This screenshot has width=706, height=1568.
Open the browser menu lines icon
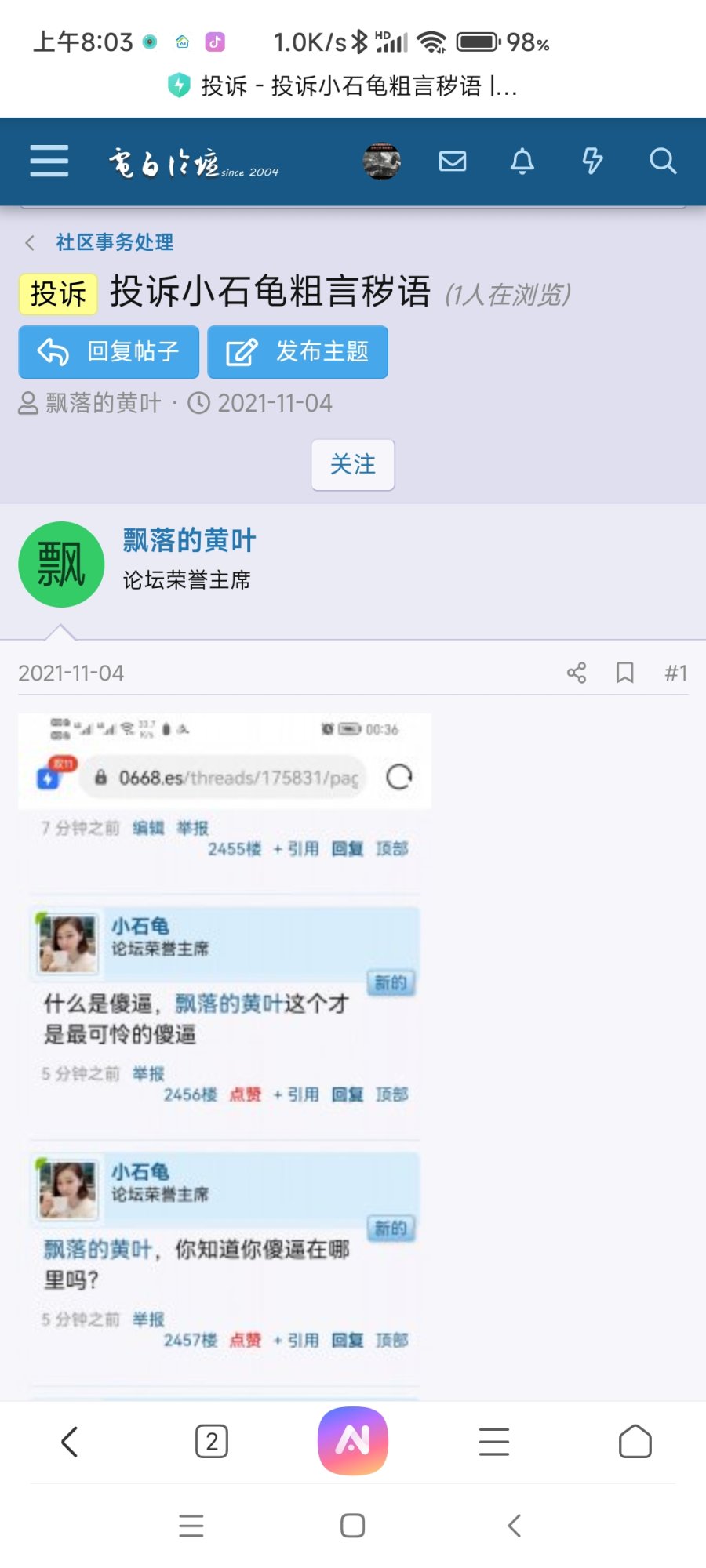[493, 1441]
